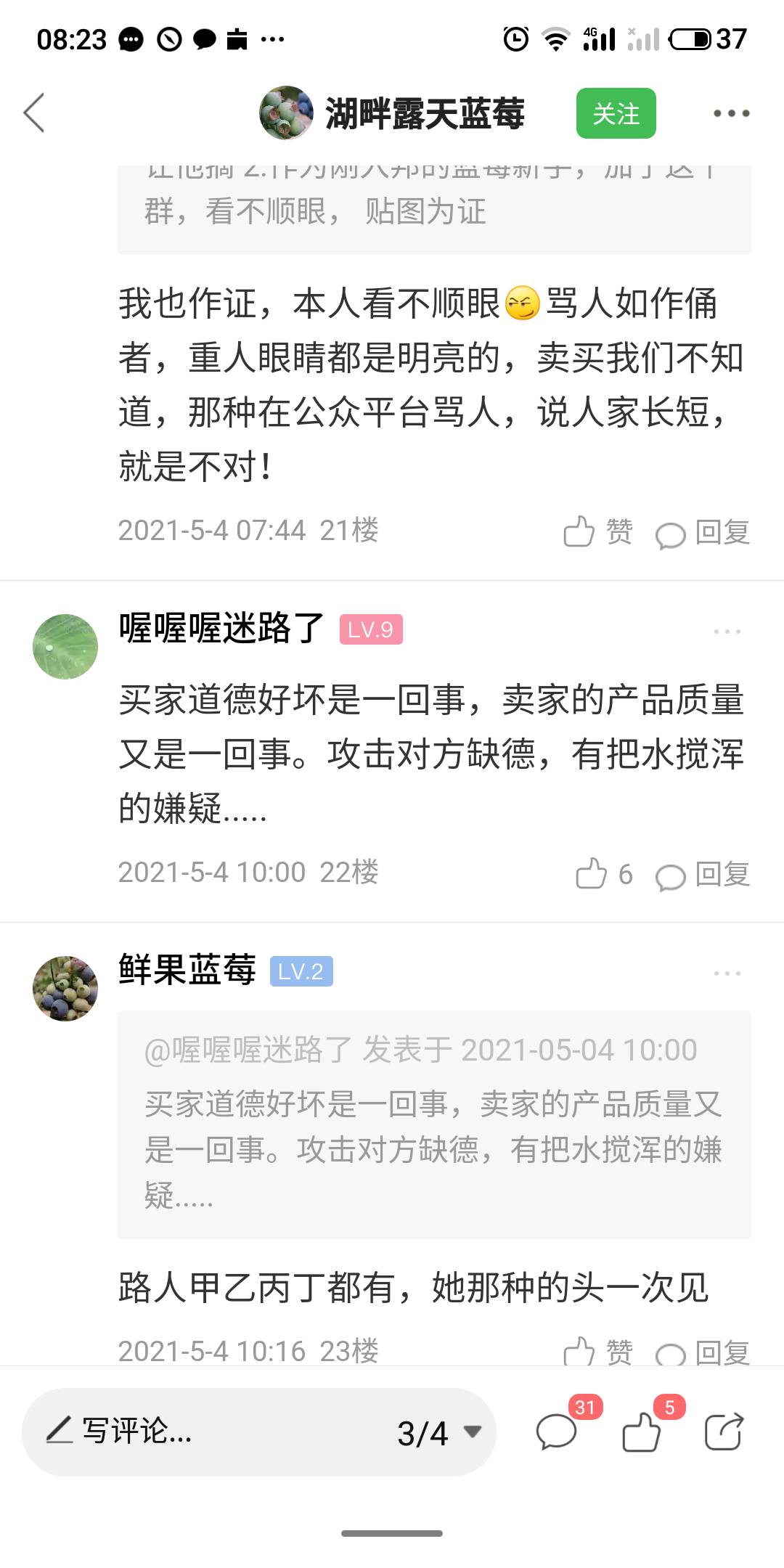View 鲜果蓝莓's profile picture

(65, 989)
